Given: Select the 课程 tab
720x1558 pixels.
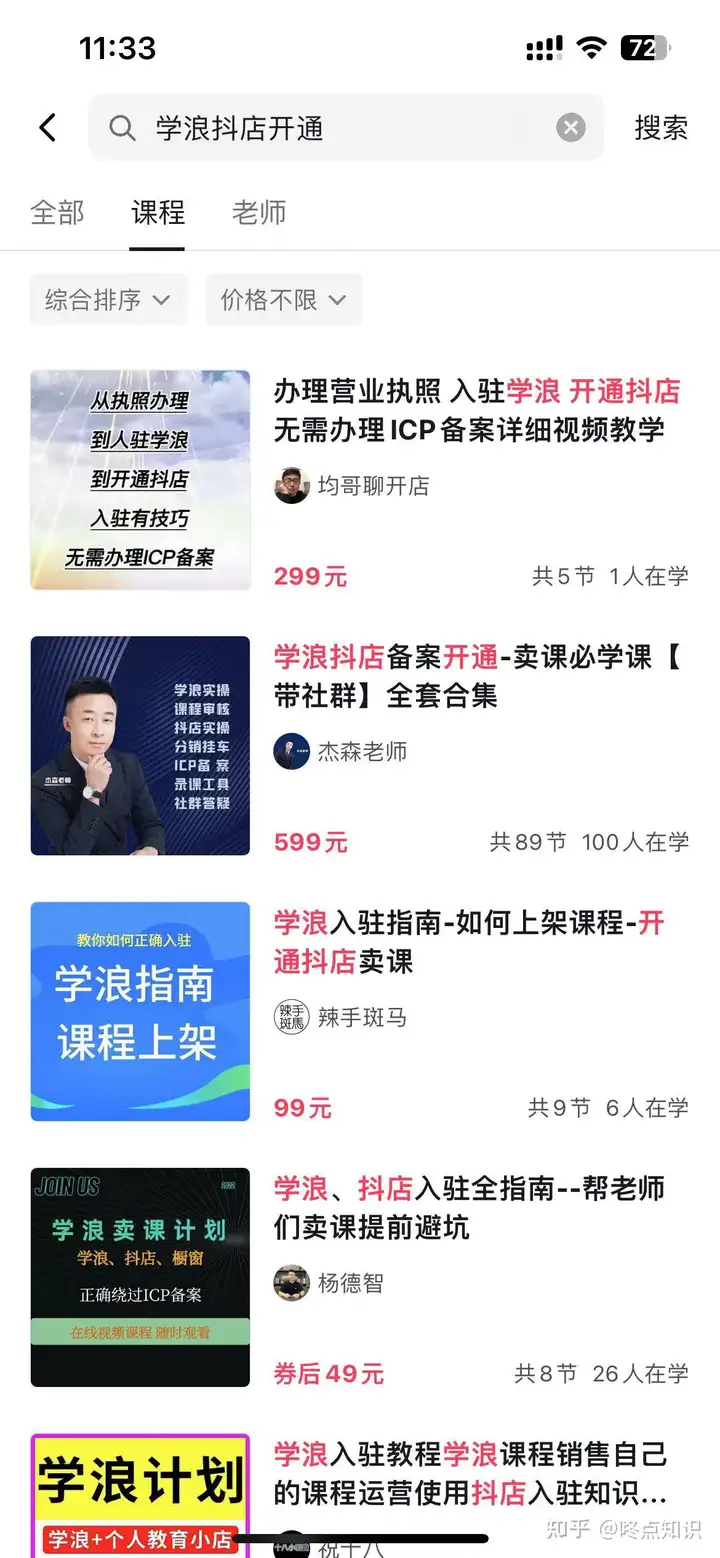Looking at the screenshot, I should pyautogui.click(x=158, y=212).
